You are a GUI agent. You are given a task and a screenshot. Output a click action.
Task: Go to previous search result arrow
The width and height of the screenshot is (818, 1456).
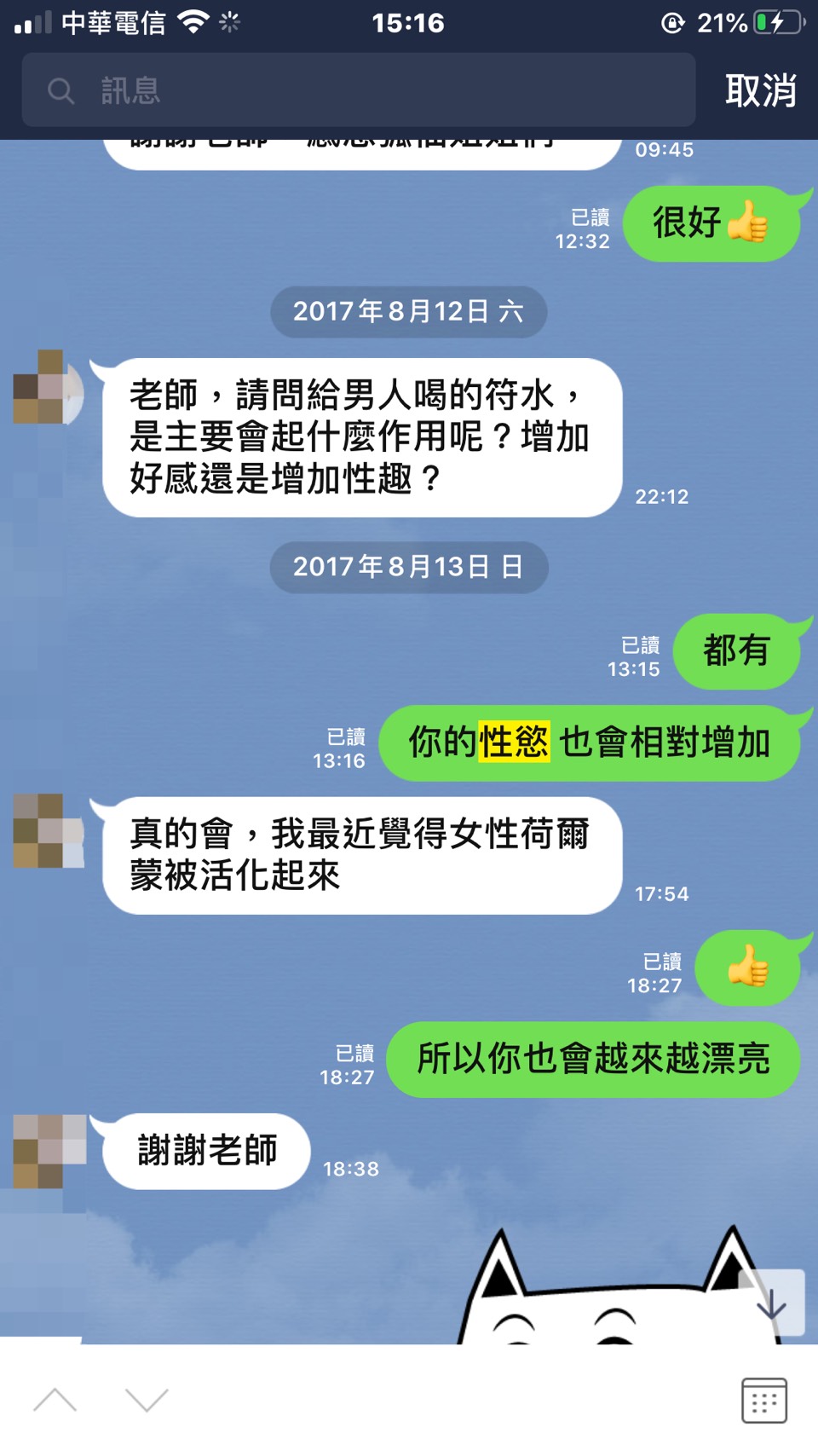point(55,1400)
